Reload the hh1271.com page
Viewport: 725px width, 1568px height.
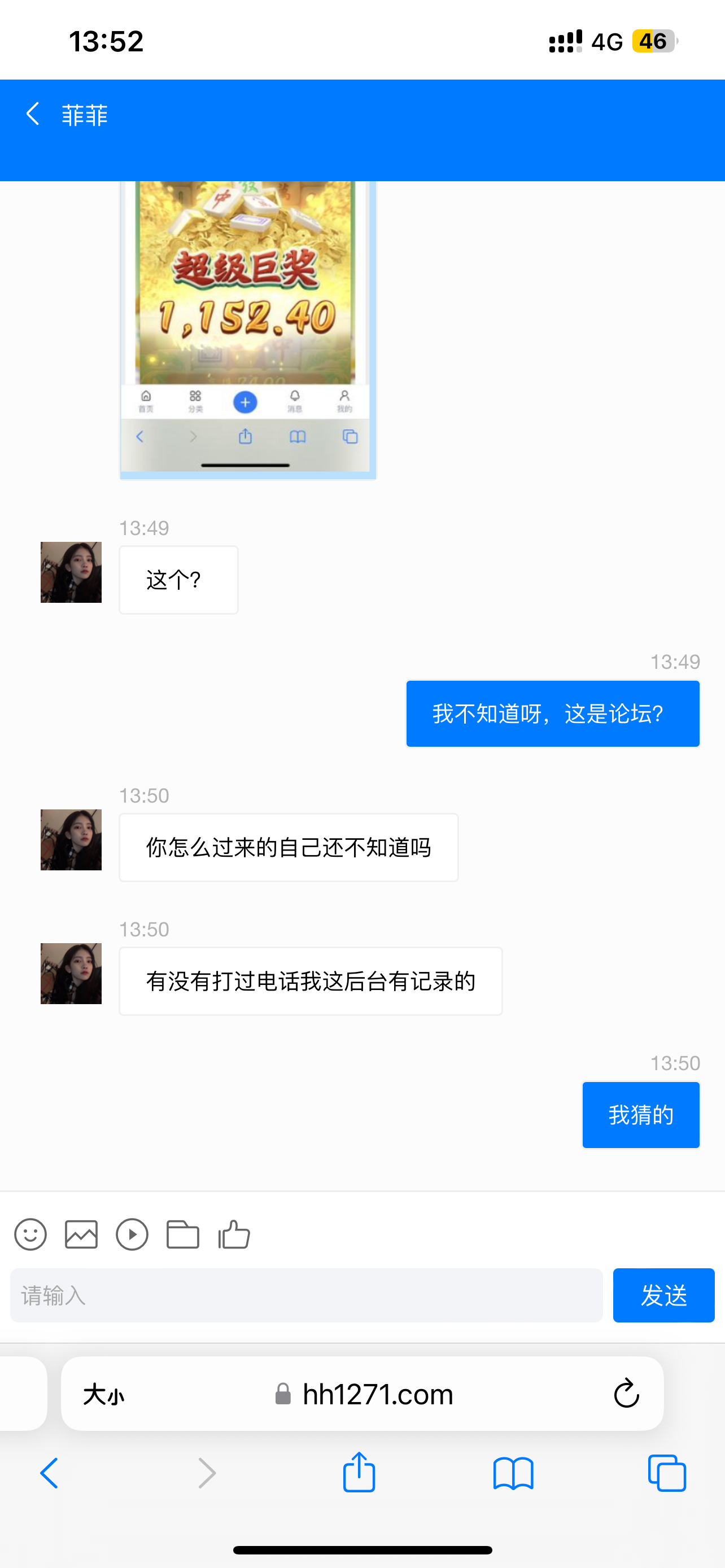click(x=626, y=1394)
